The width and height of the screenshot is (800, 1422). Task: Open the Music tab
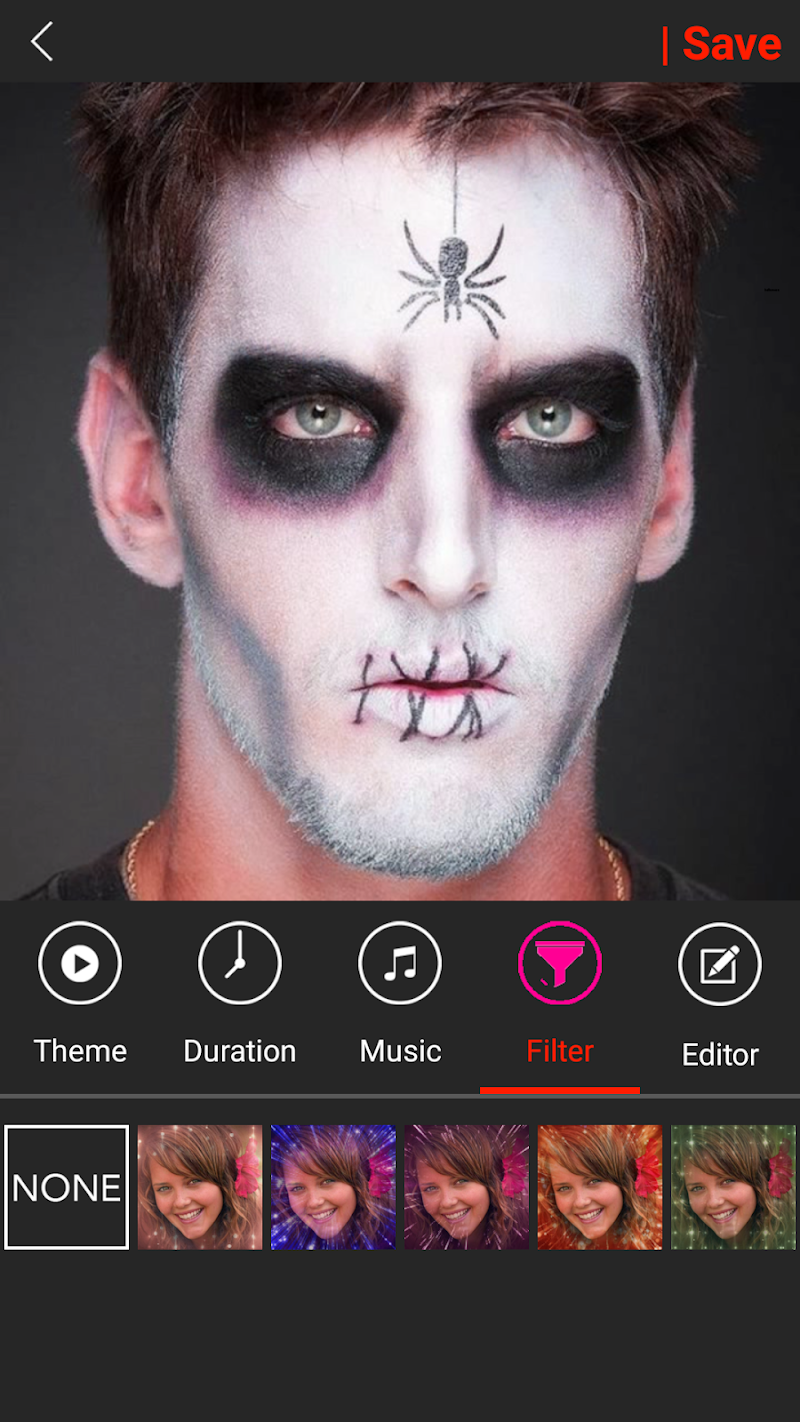[400, 993]
